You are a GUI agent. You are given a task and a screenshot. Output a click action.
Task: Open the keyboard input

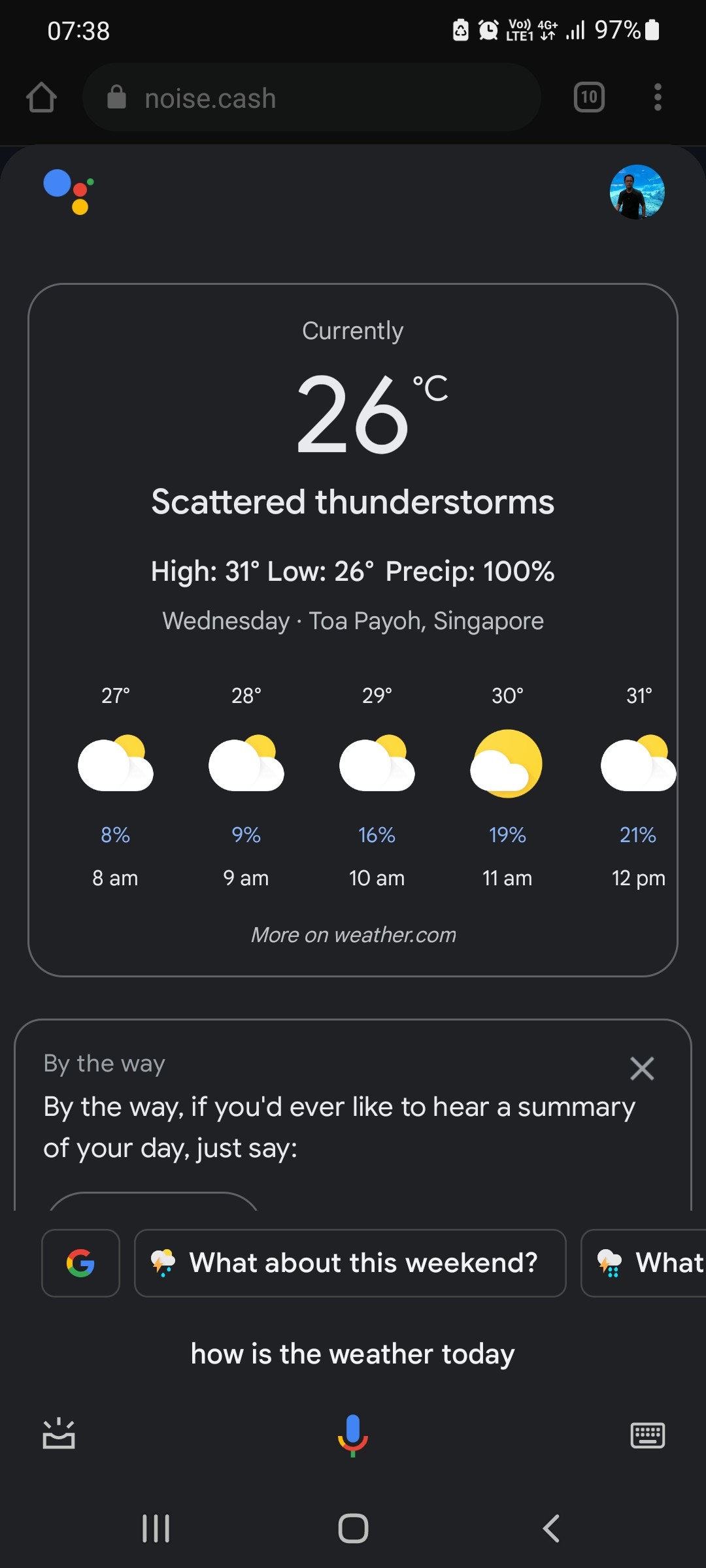coord(648,1435)
